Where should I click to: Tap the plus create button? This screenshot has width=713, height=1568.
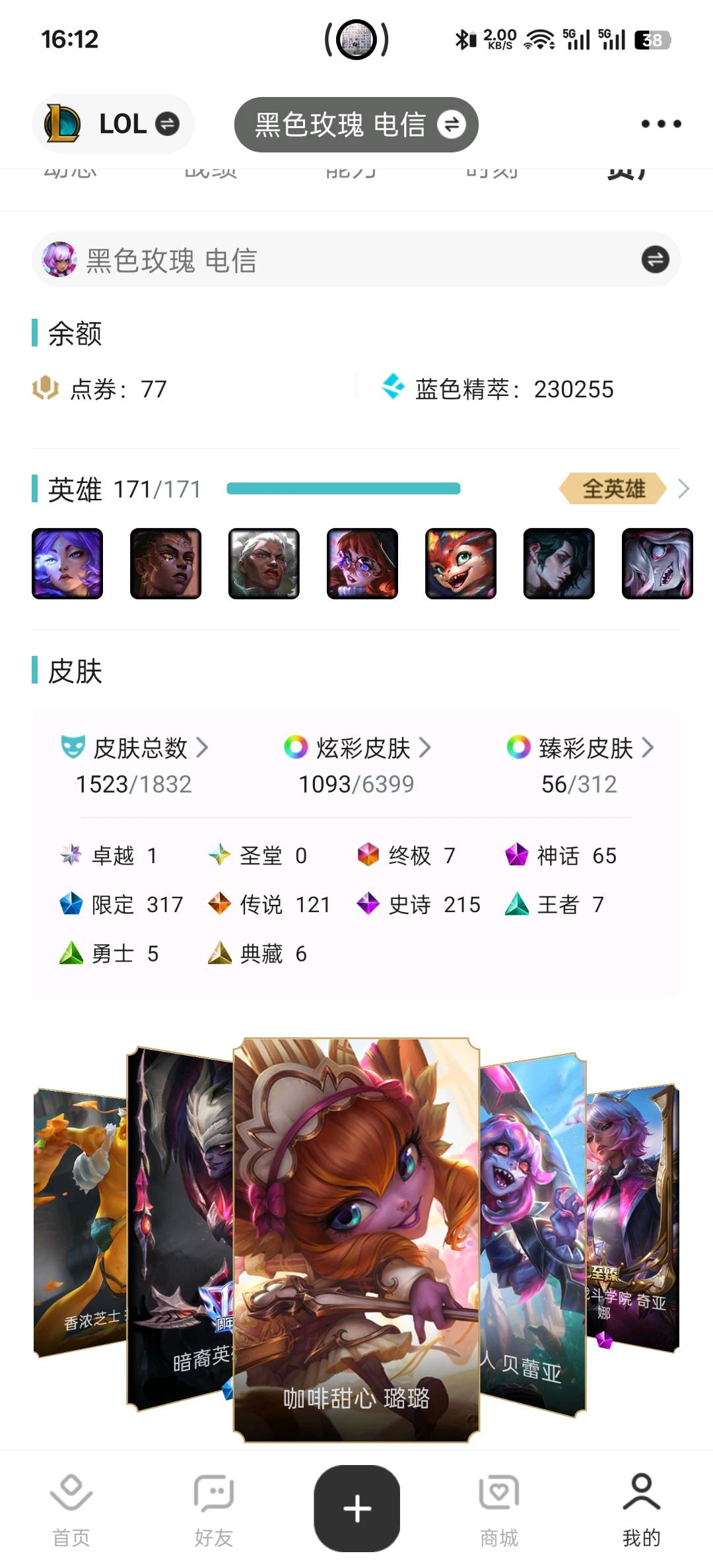coord(356,1508)
